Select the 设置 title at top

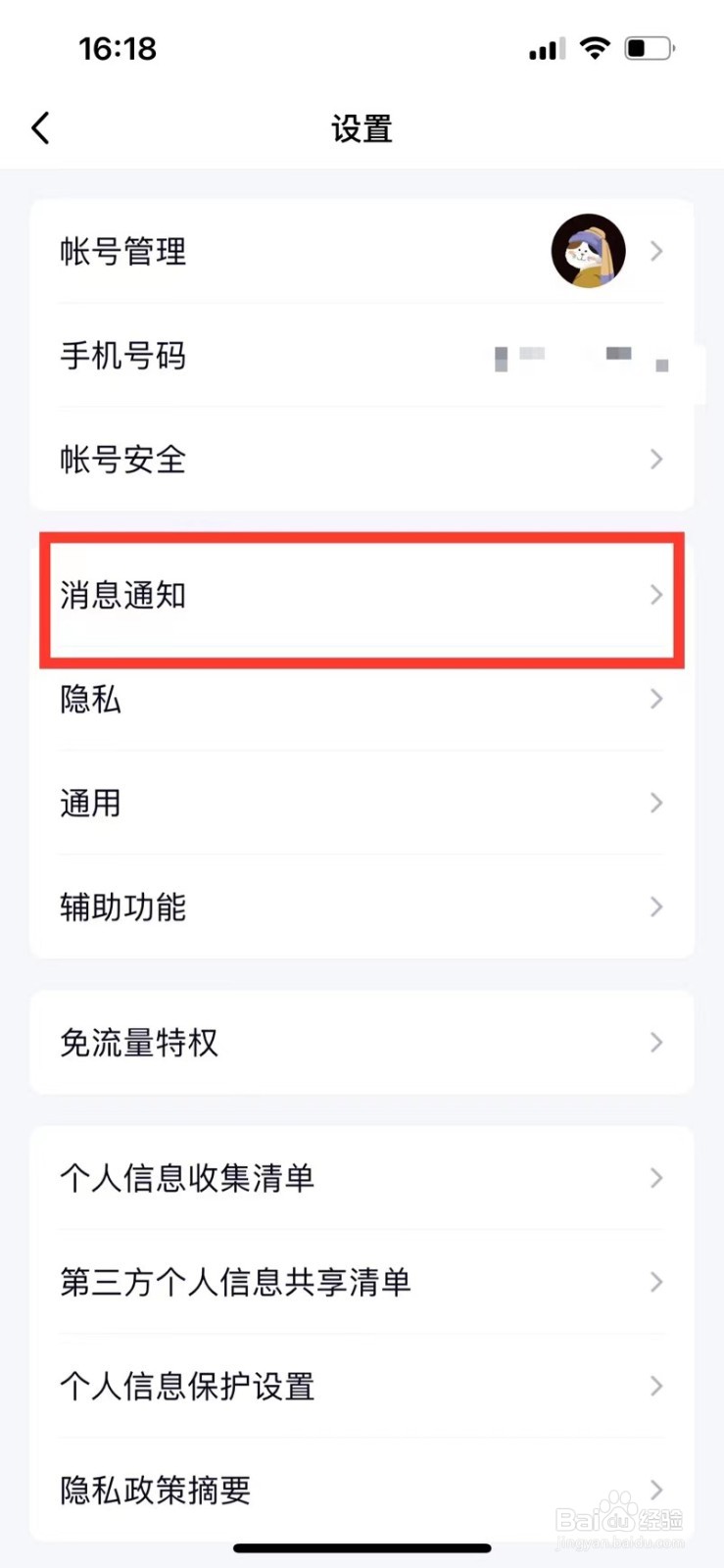pyautogui.click(x=362, y=128)
